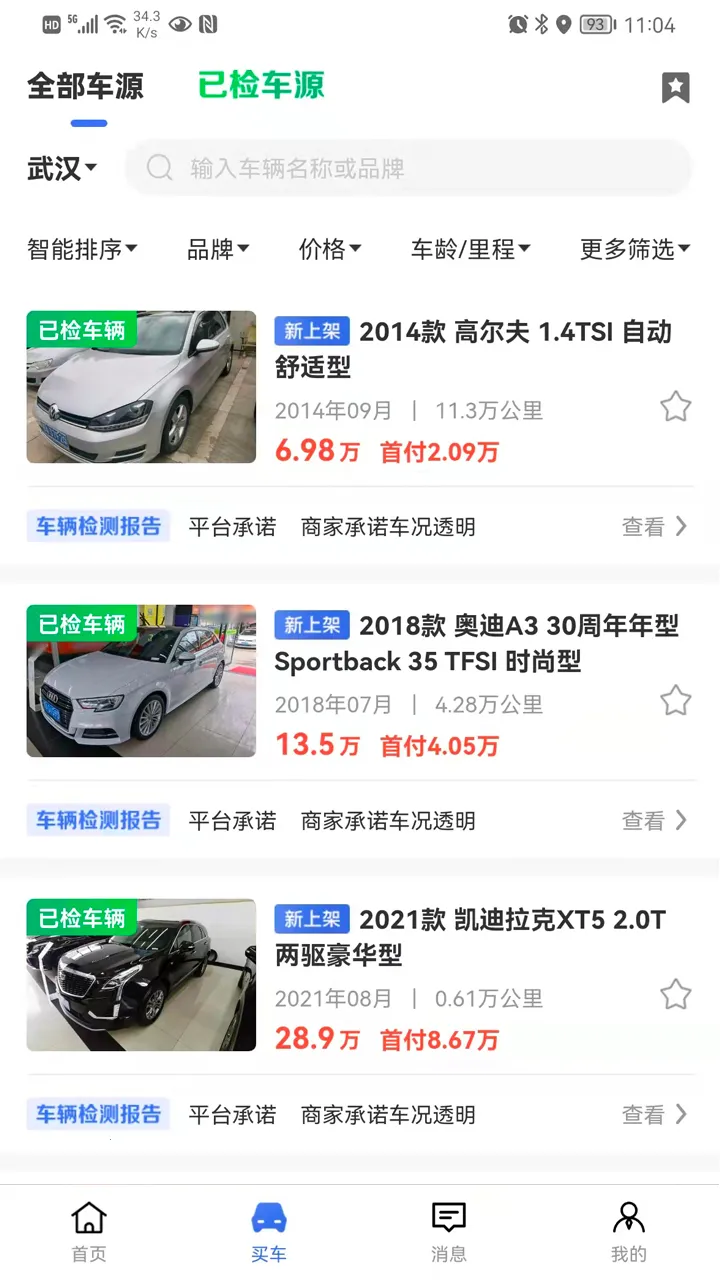Select the 已检车源 tab
This screenshot has width=720, height=1280.
coord(261,86)
